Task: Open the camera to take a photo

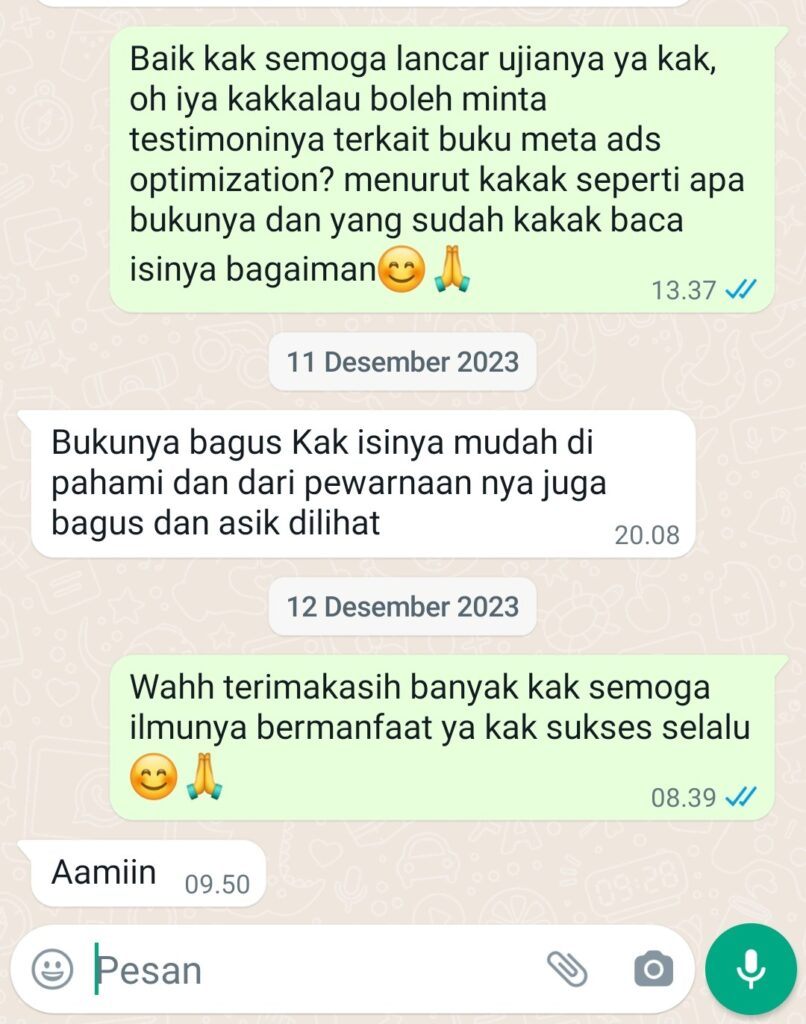Action: click(653, 969)
